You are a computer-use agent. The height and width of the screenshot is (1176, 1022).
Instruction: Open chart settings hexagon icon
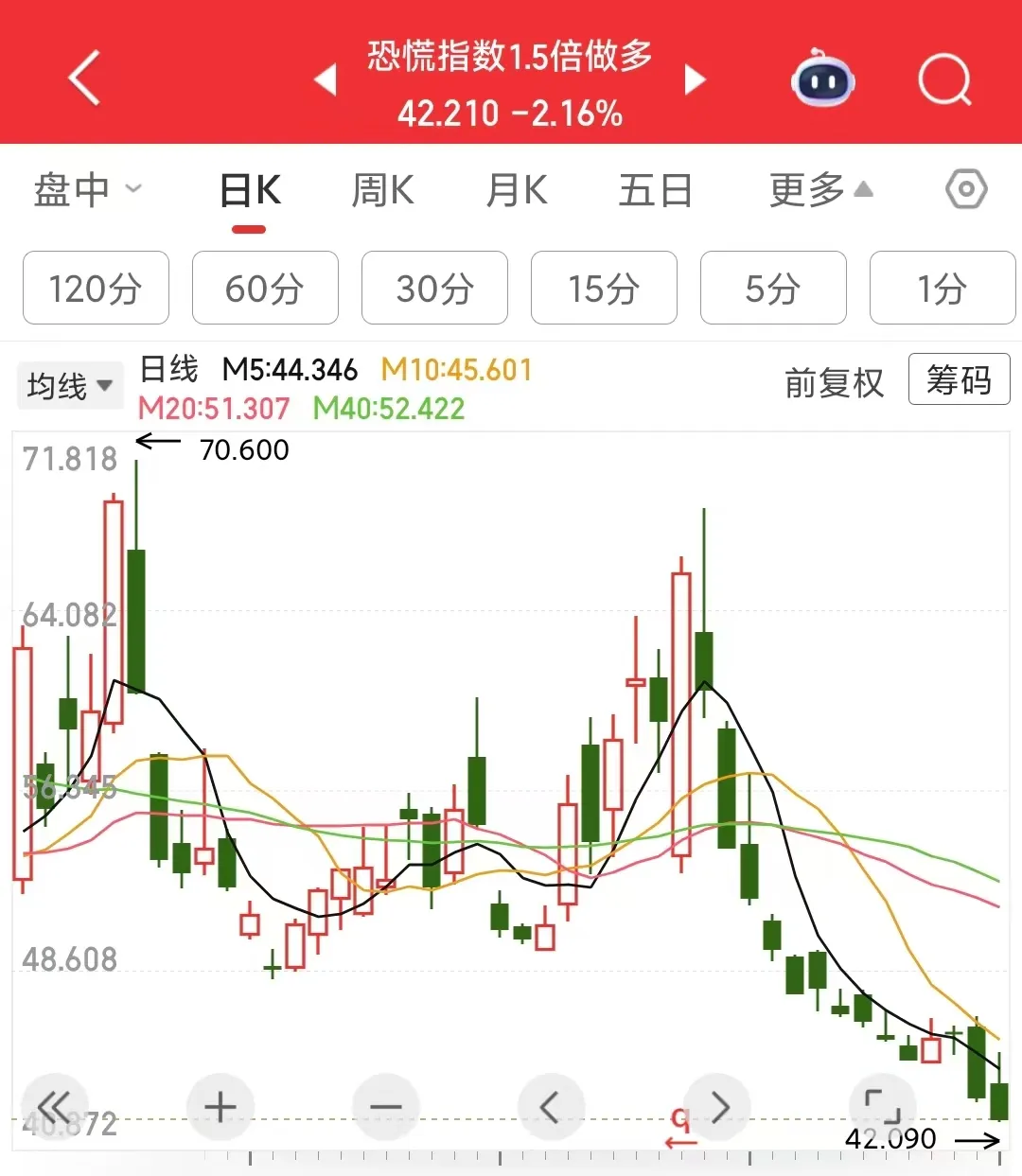tap(966, 190)
